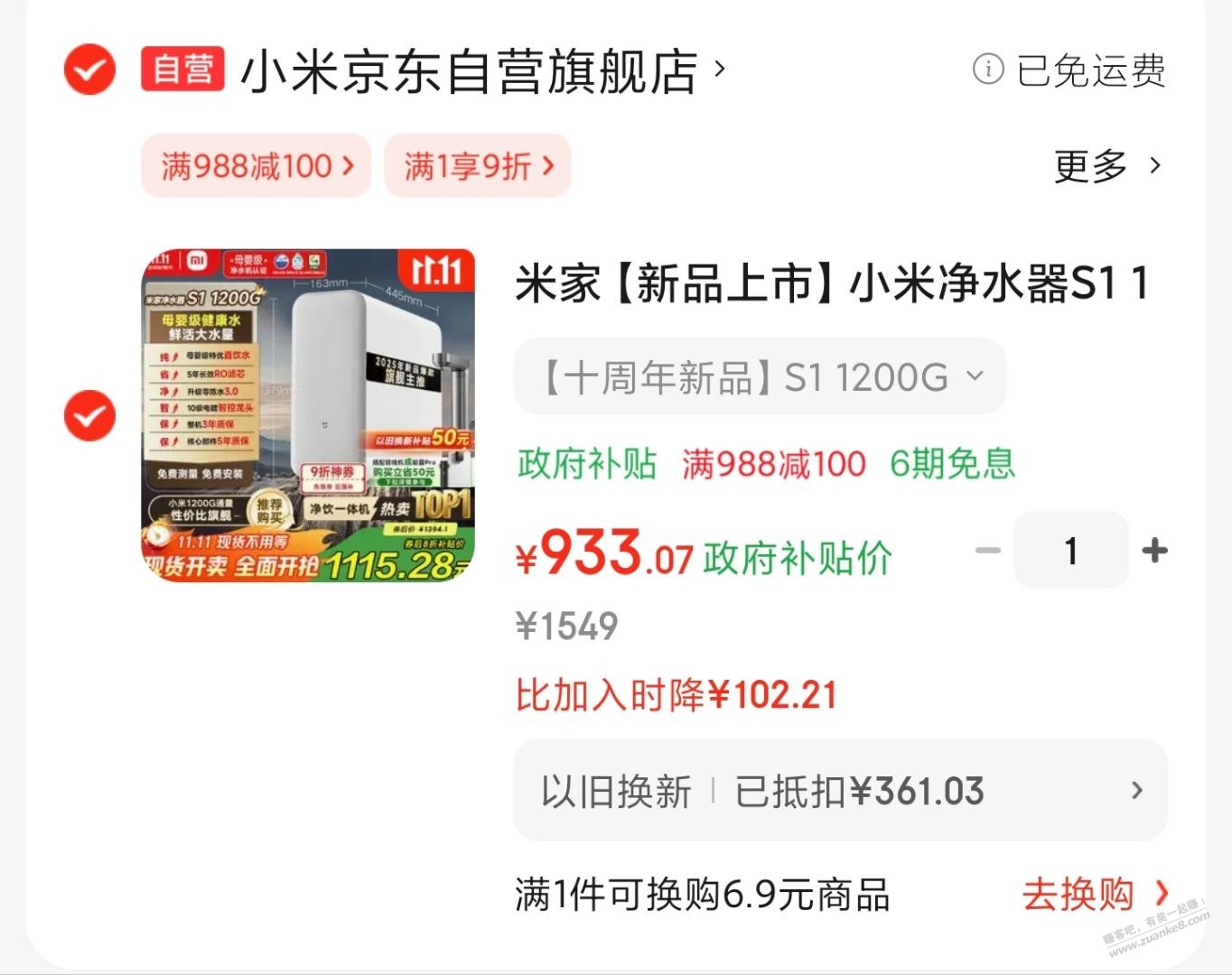View 更多 store promotions
Viewport: 1232px width, 975px height.
1106,166
